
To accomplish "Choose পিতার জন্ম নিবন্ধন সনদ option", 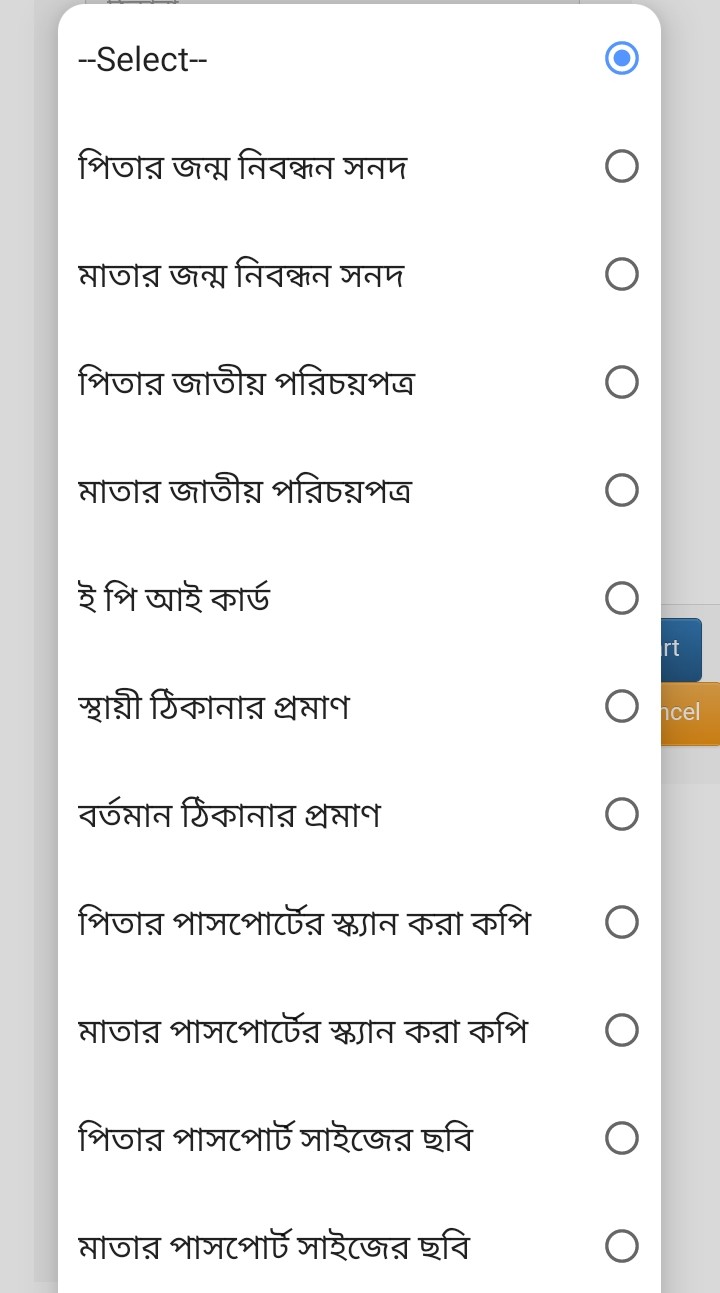I will click(x=359, y=166).
